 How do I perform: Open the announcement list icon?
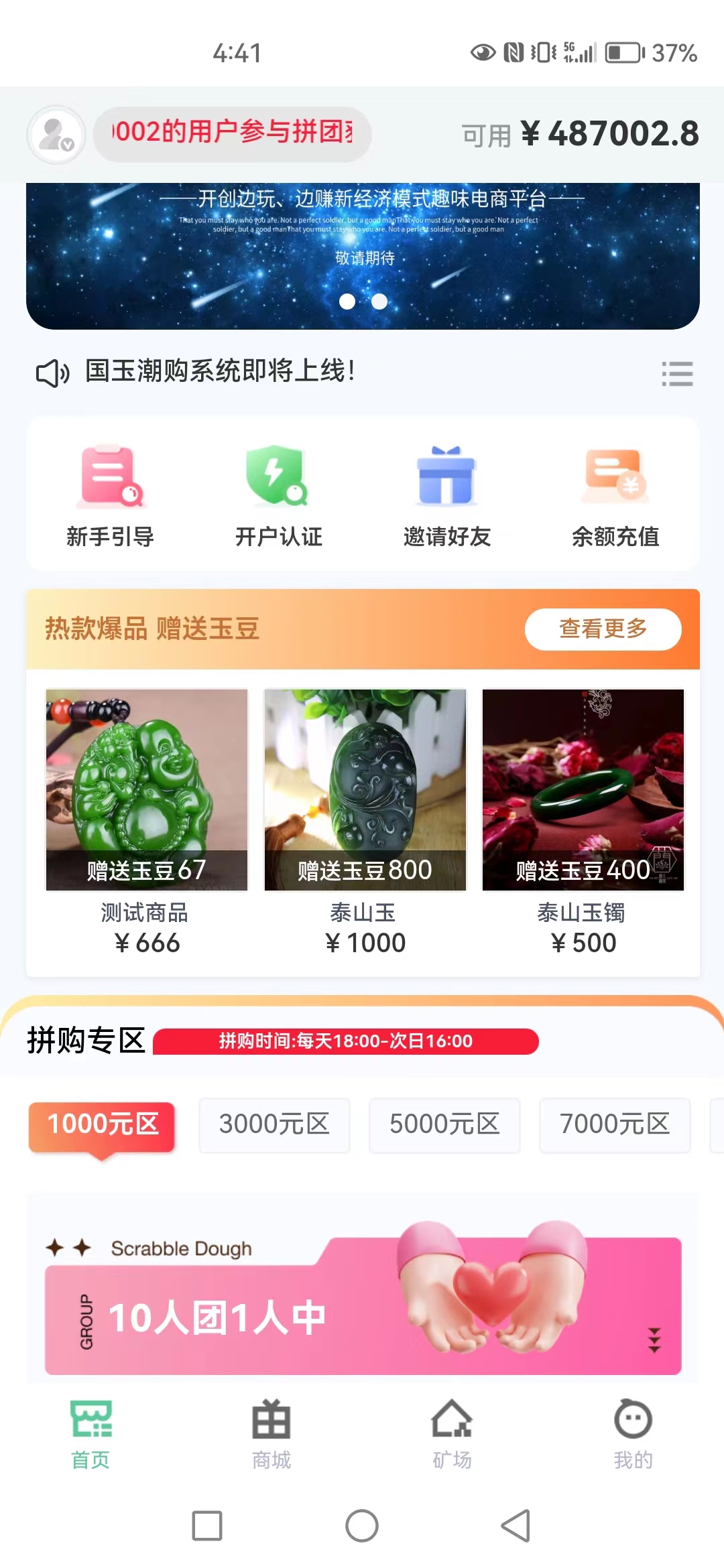pyautogui.click(x=677, y=373)
